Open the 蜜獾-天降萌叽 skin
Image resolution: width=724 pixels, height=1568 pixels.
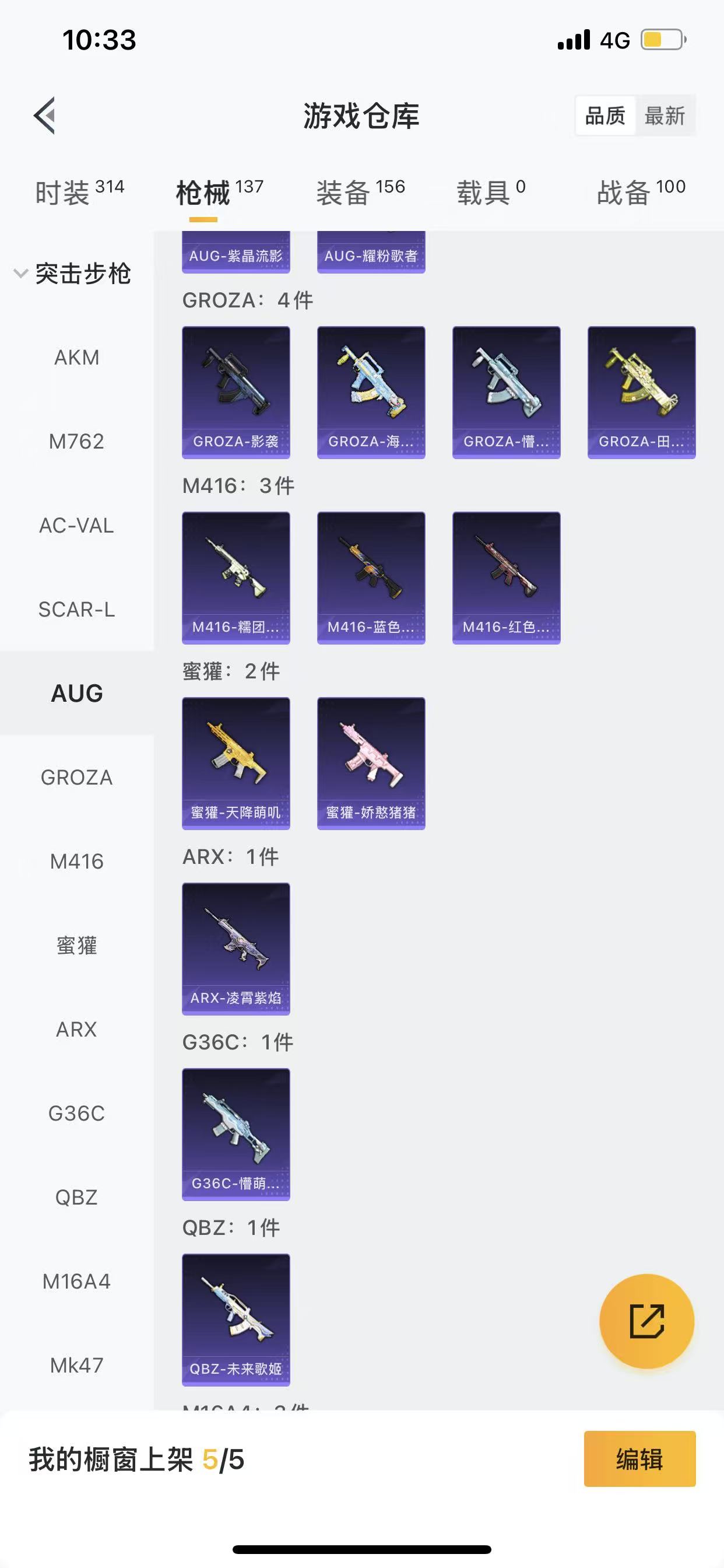tap(236, 762)
